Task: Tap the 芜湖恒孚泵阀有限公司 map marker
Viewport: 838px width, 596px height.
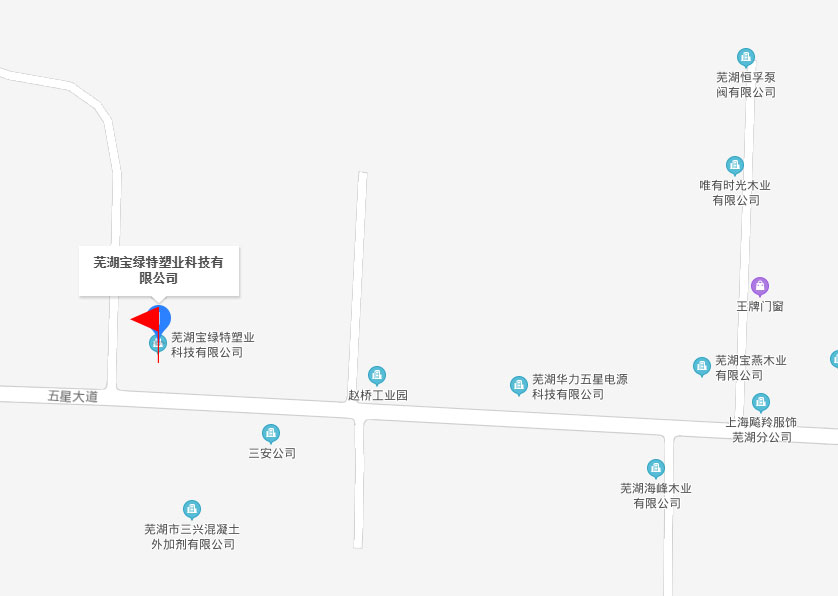Action: coord(745,58)
